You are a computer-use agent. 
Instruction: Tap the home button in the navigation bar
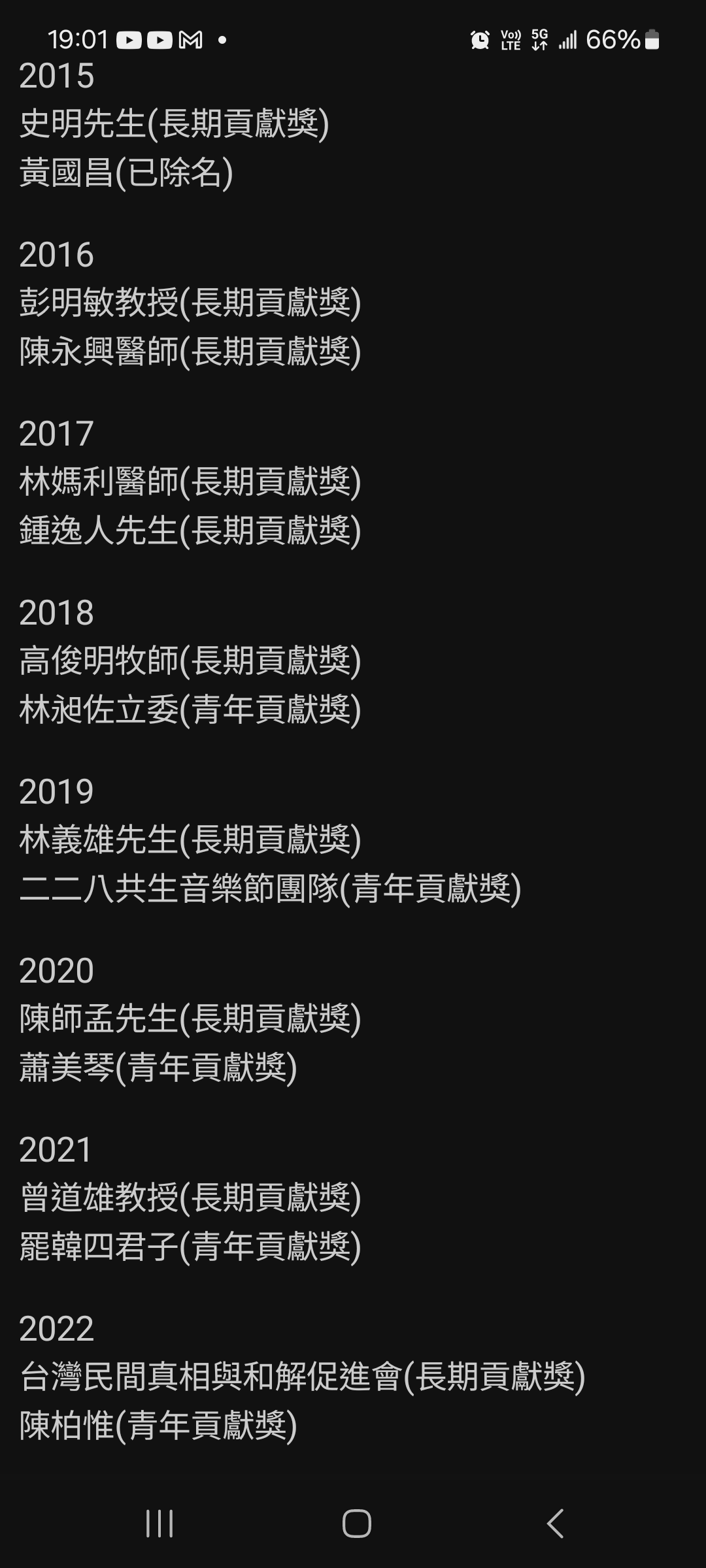click(x=357, y=1524)
